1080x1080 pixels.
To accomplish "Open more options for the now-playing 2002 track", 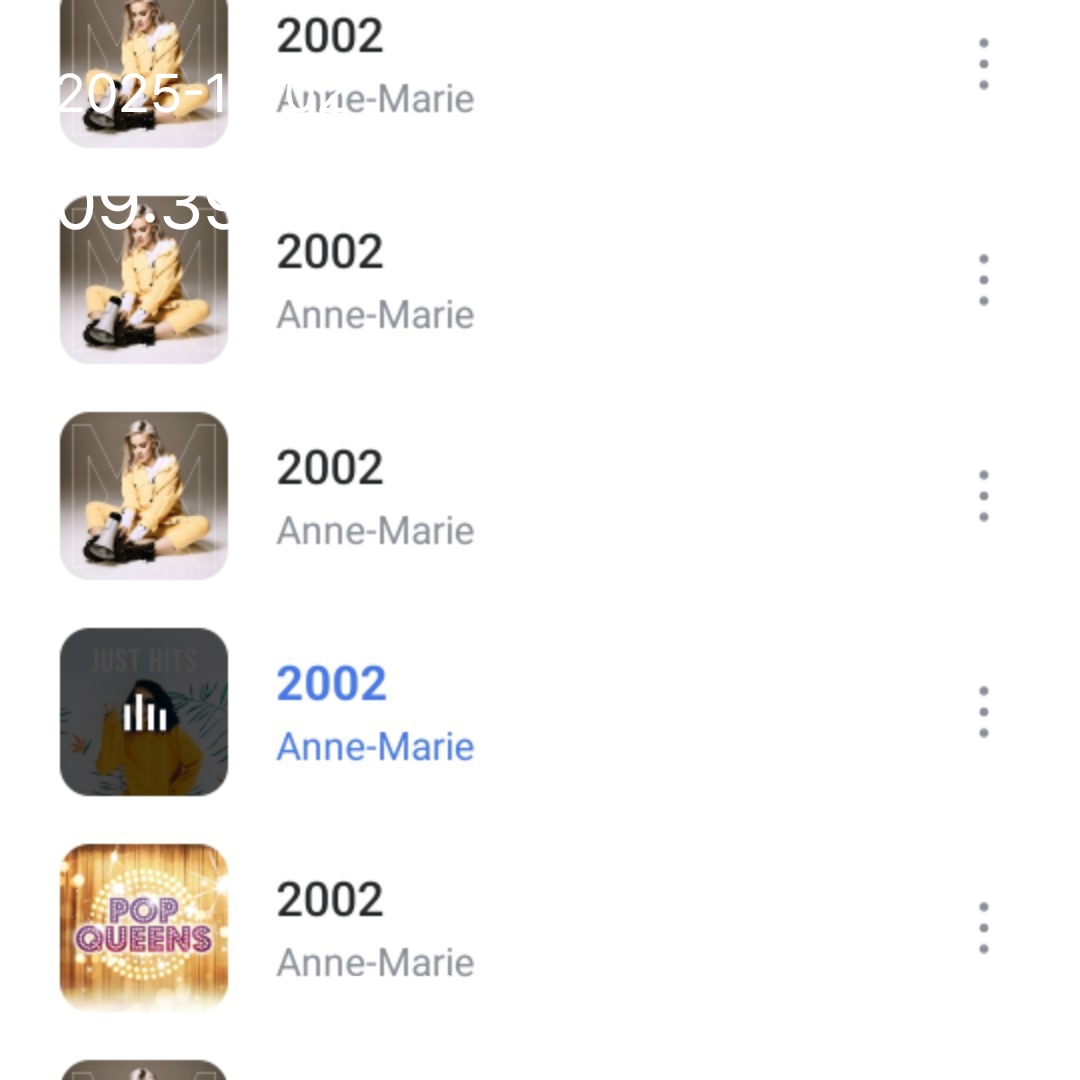I will click(x=984, y=712).
